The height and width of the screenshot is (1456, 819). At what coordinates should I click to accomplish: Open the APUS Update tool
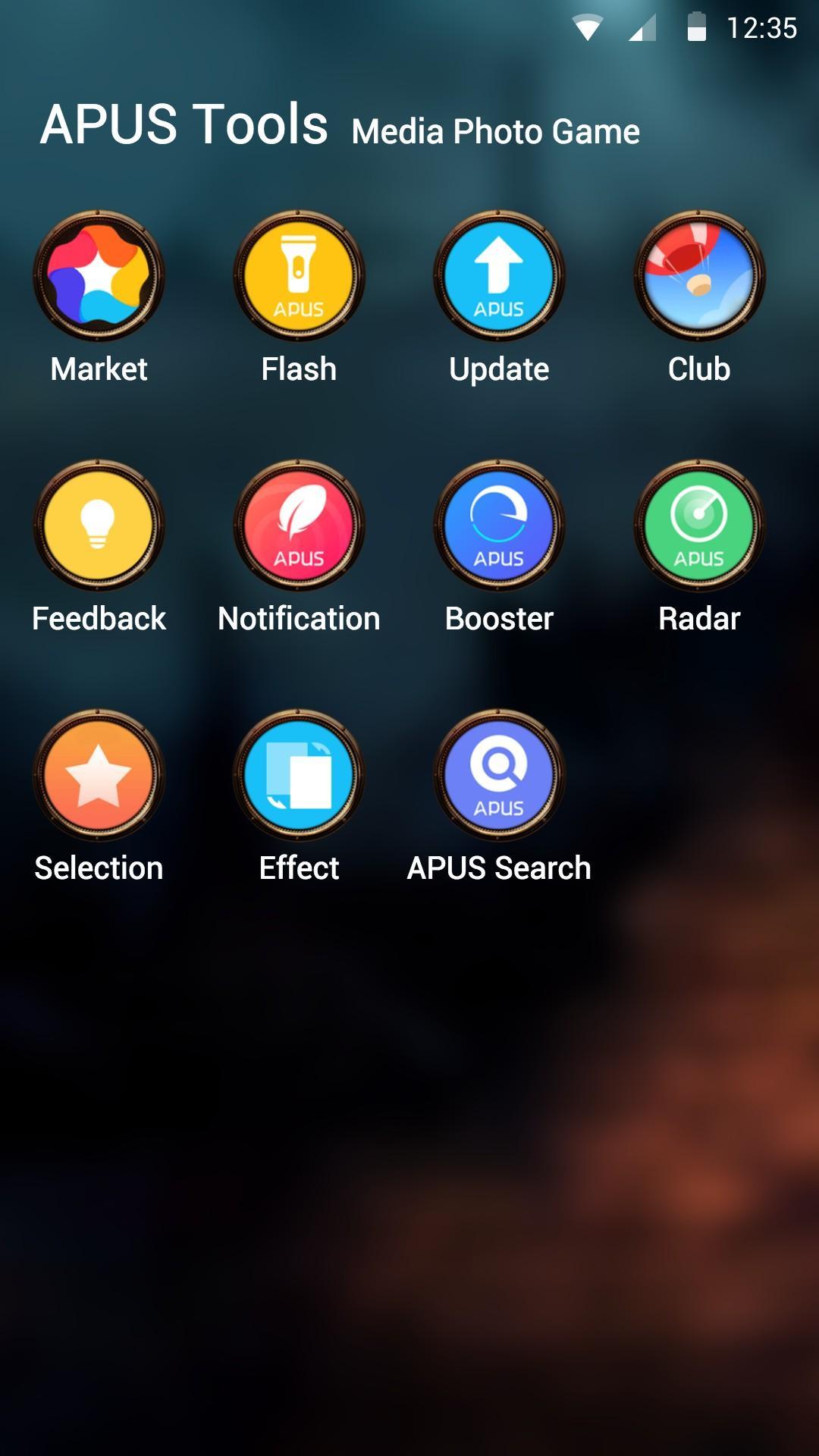click(499, 277)
